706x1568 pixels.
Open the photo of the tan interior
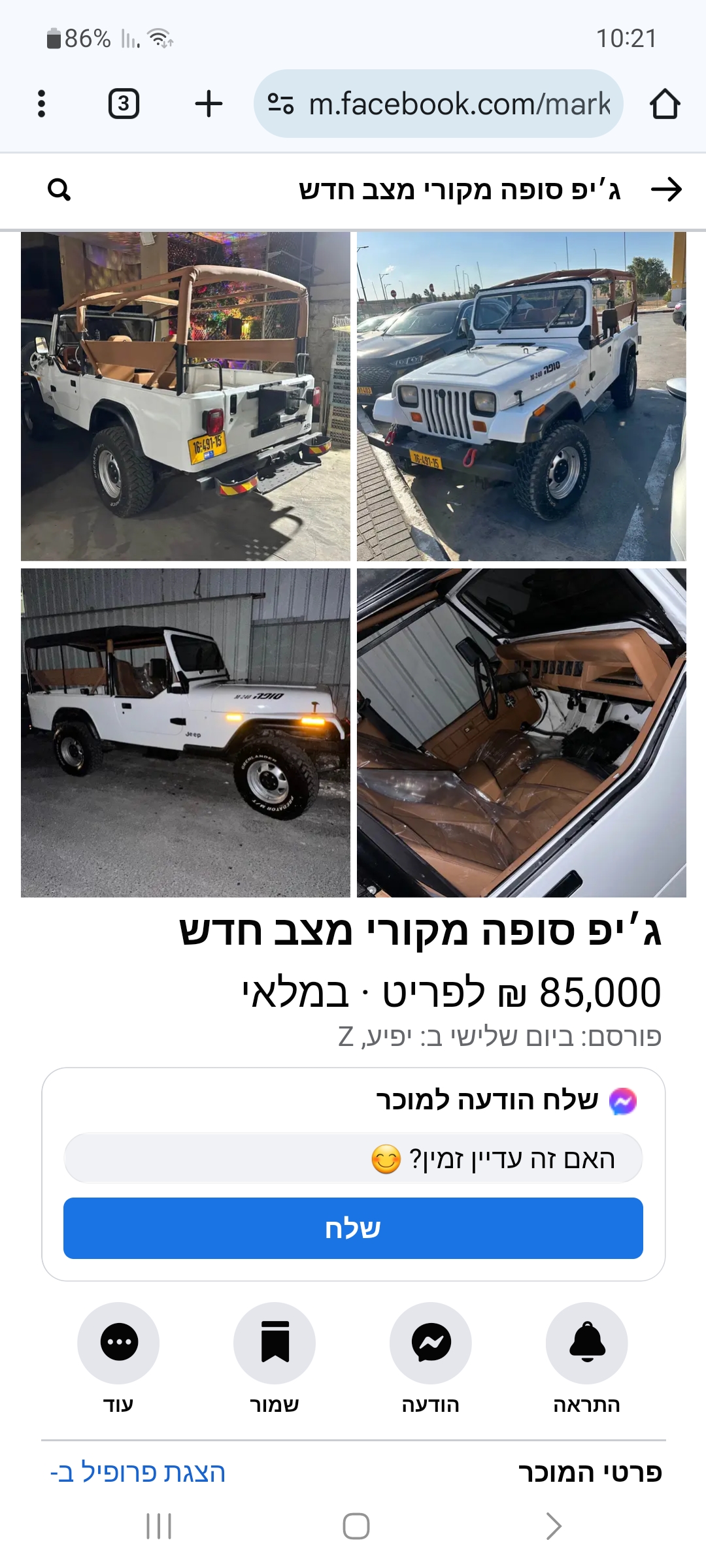[521, 732]
